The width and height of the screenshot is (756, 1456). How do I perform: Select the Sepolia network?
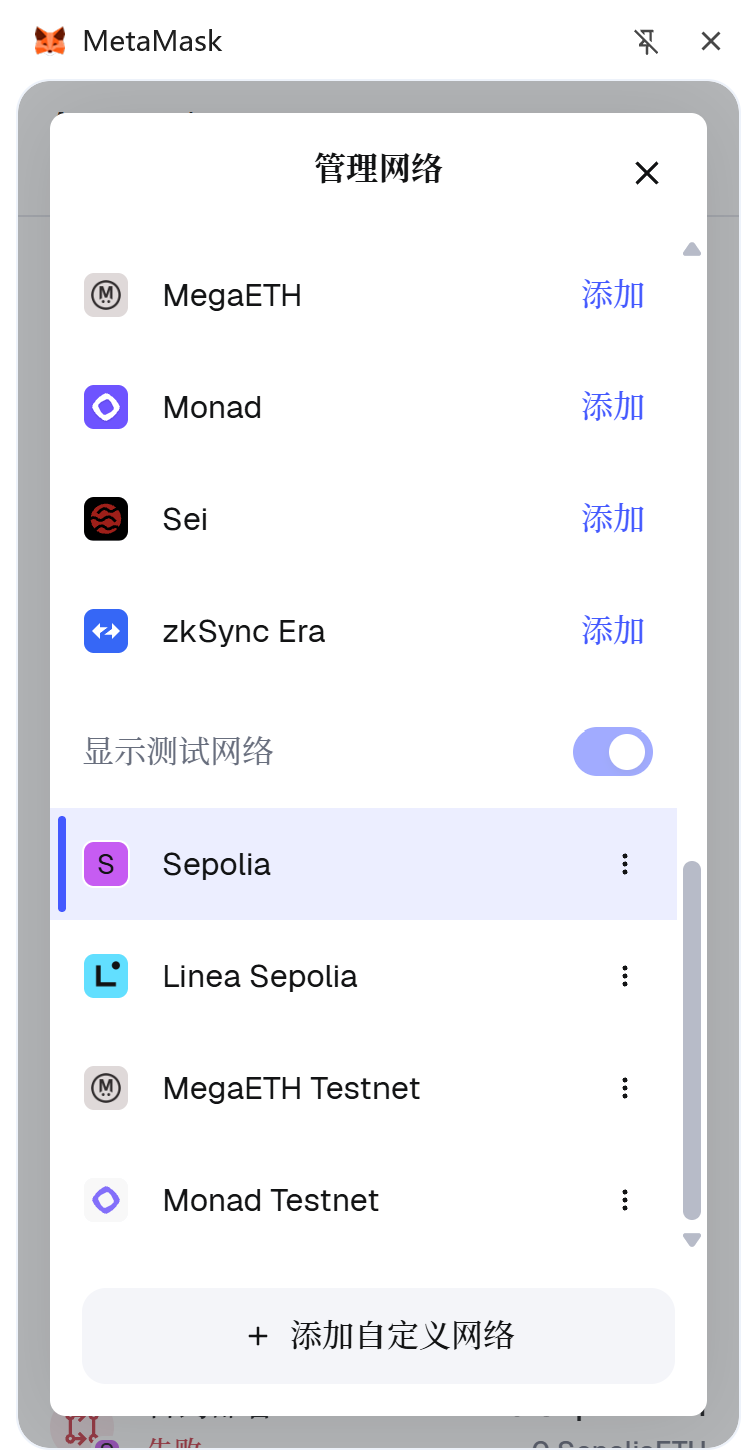pyautogui.click(x=217, y=864)
